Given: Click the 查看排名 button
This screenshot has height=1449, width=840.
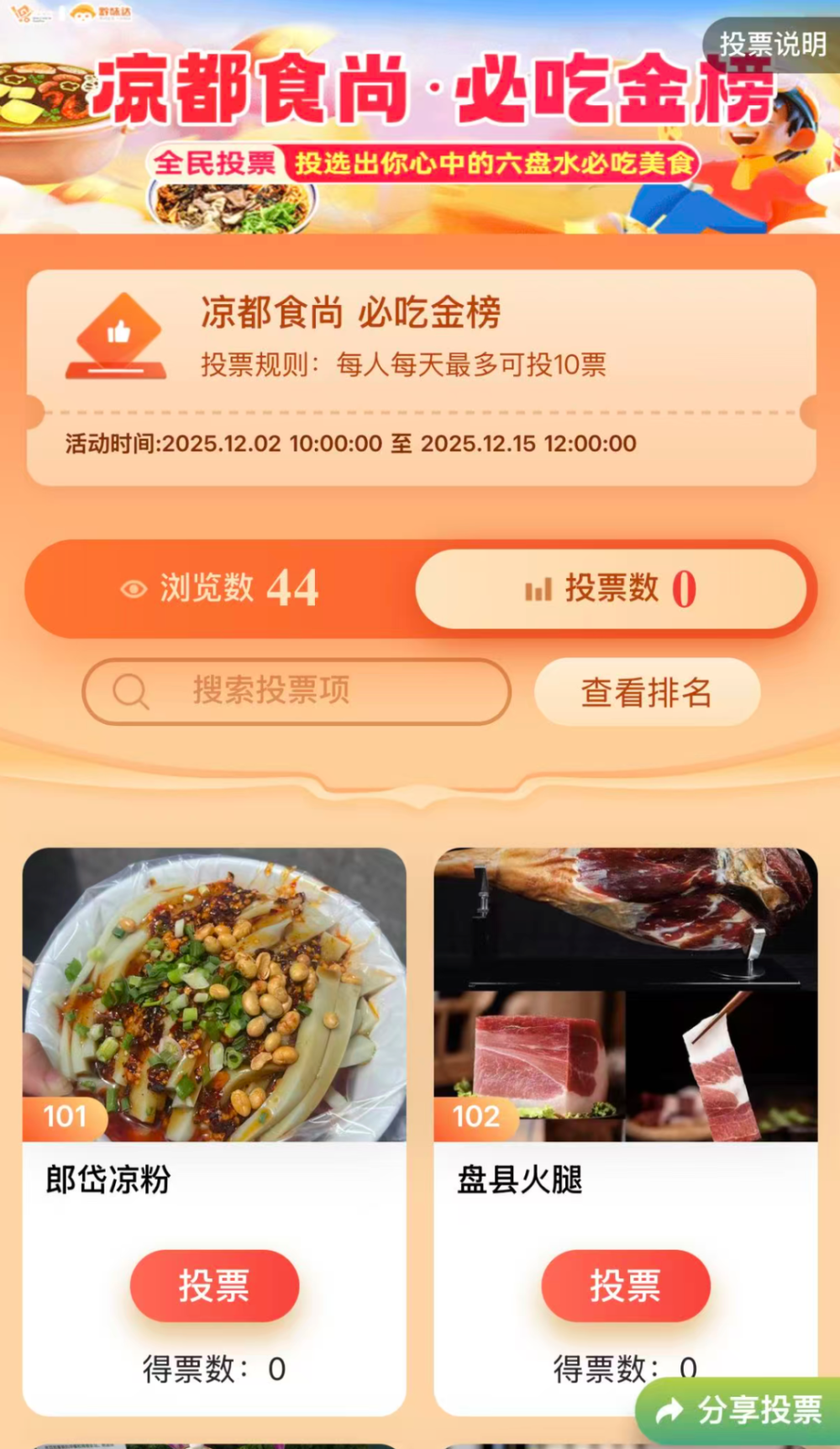Looking at the screenshot, I should (645, 692).
